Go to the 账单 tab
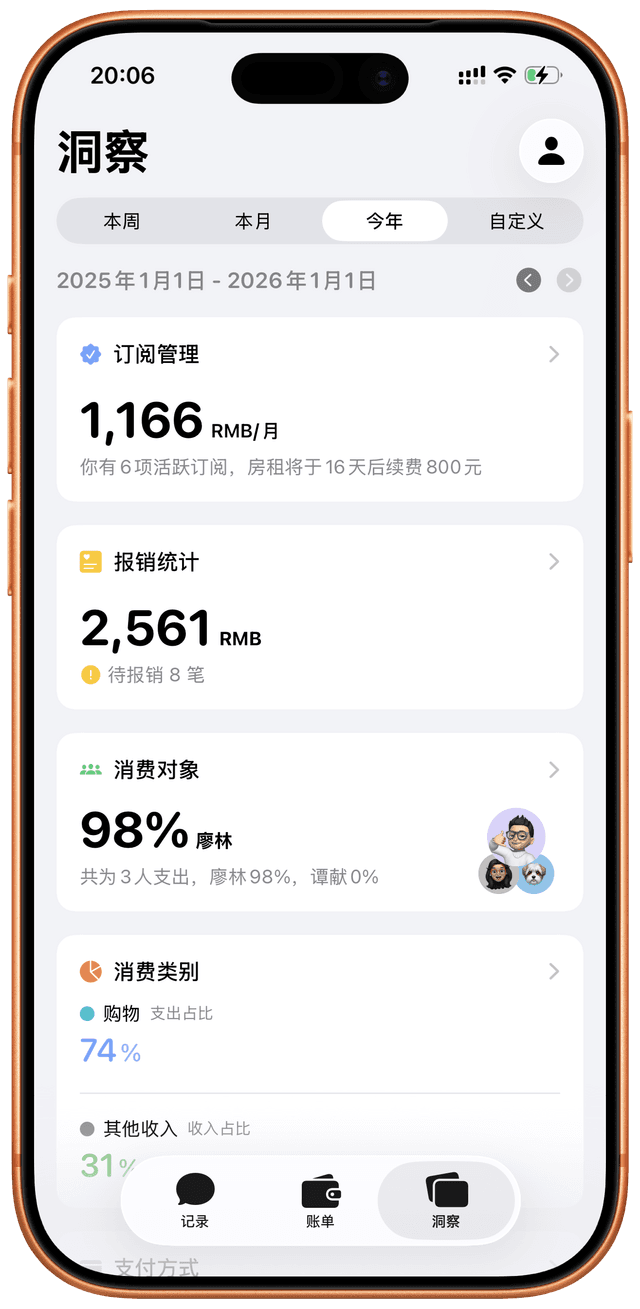The image size is (640, 1309). [x=320, y=1200]
